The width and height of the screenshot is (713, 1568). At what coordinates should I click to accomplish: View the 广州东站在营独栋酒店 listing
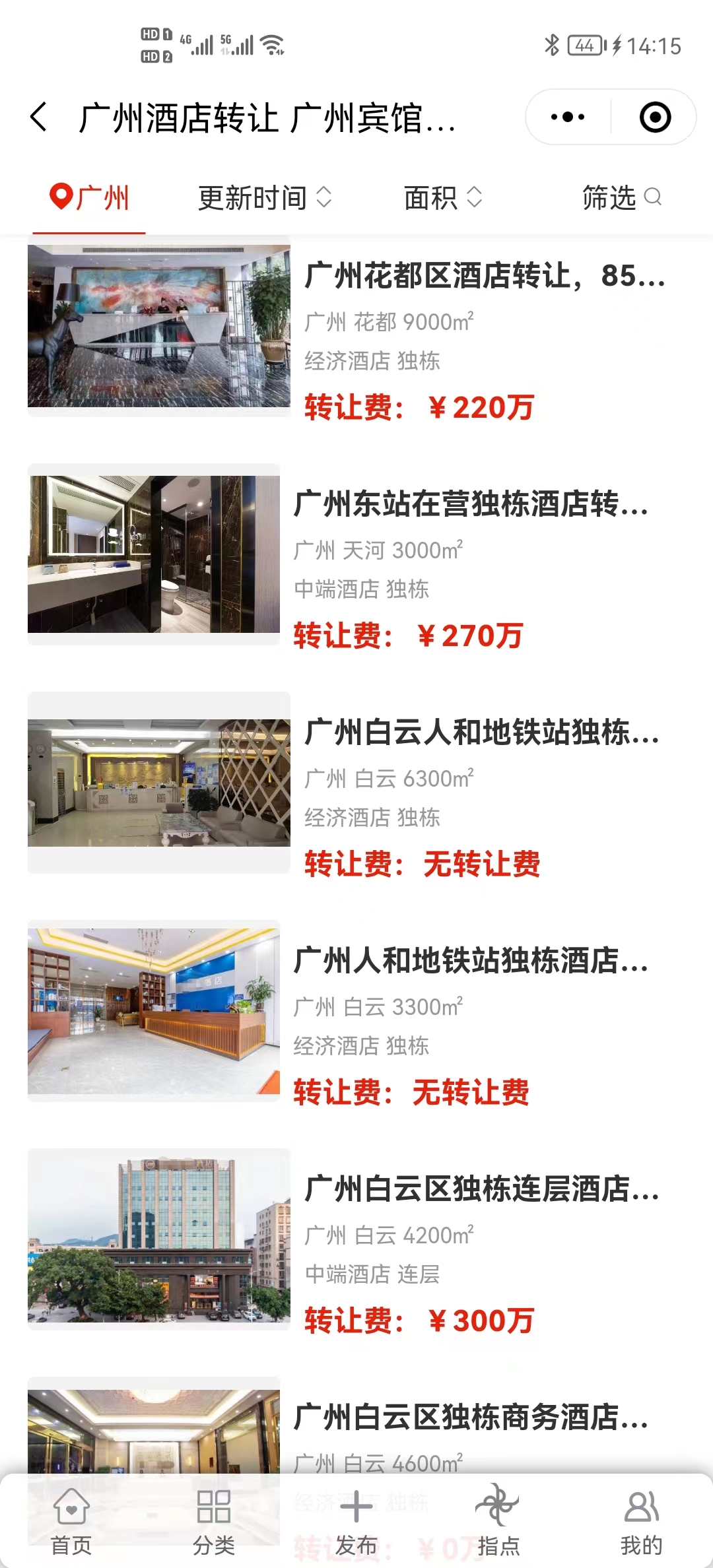pyautogui.click(x=471, y=504)
